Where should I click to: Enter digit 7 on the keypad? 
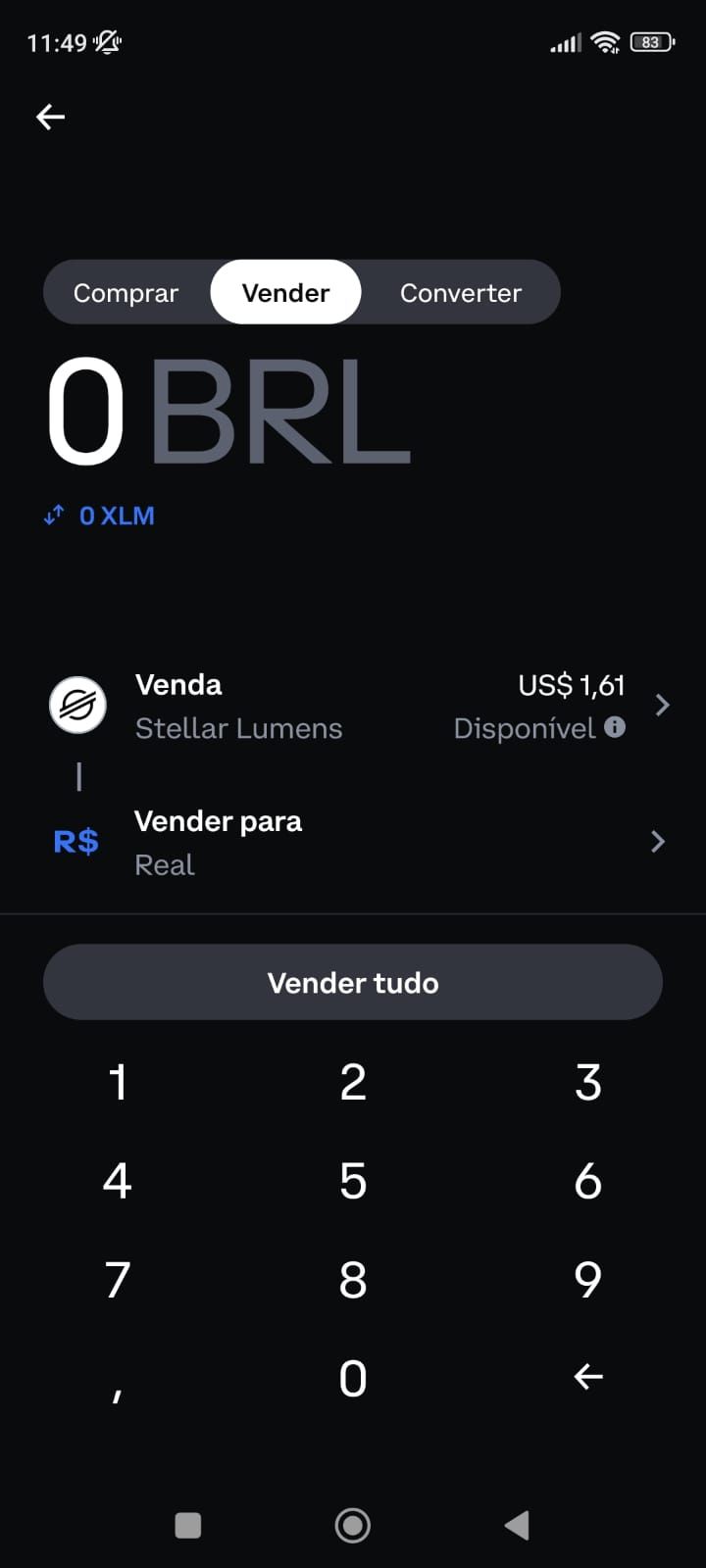[118, 1280]
